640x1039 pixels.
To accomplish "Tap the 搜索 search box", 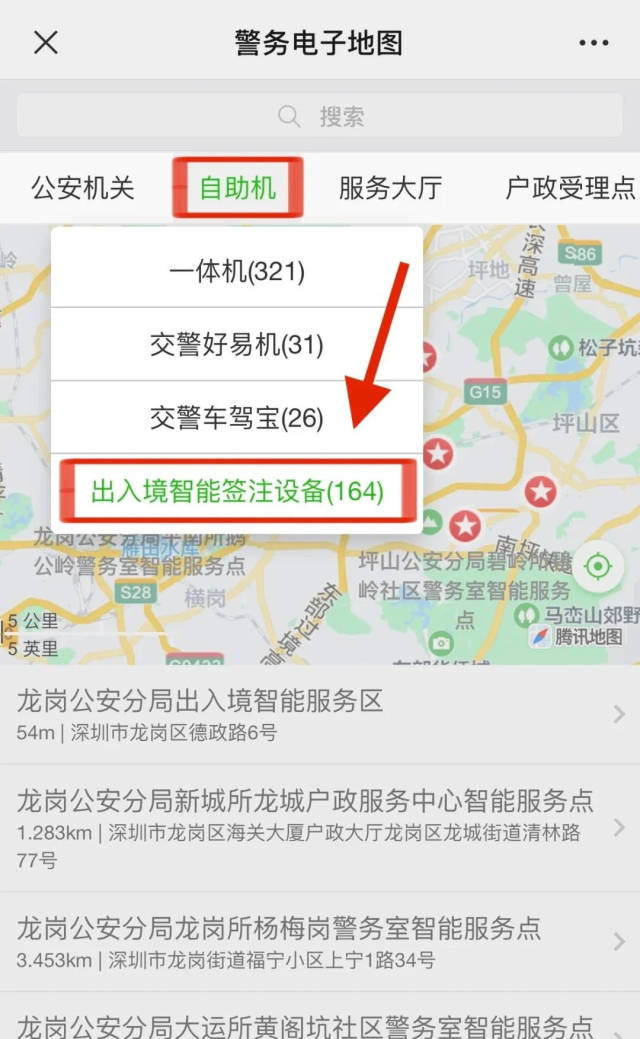I will [x=320, y=117].
